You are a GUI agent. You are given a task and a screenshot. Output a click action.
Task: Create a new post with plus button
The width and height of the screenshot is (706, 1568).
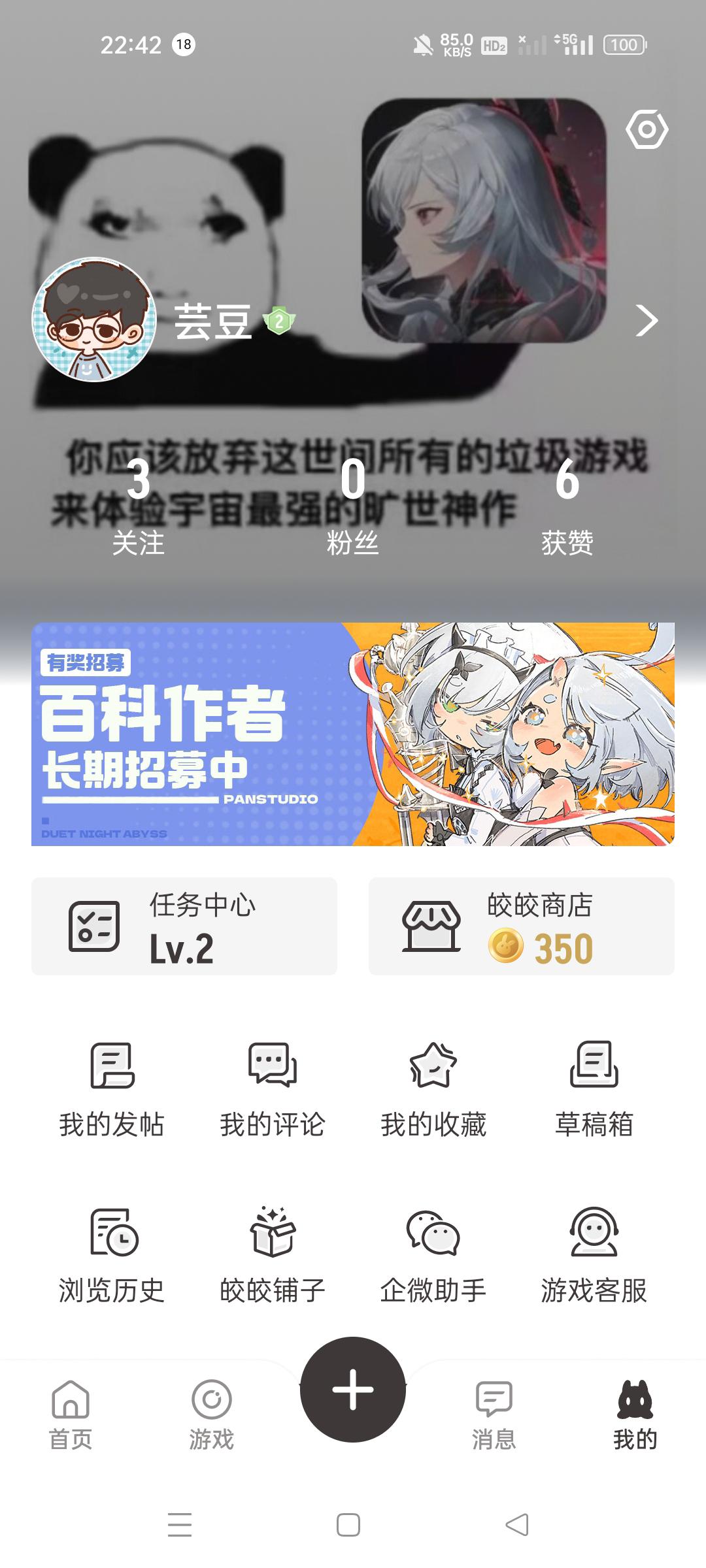pos(353,1389)
